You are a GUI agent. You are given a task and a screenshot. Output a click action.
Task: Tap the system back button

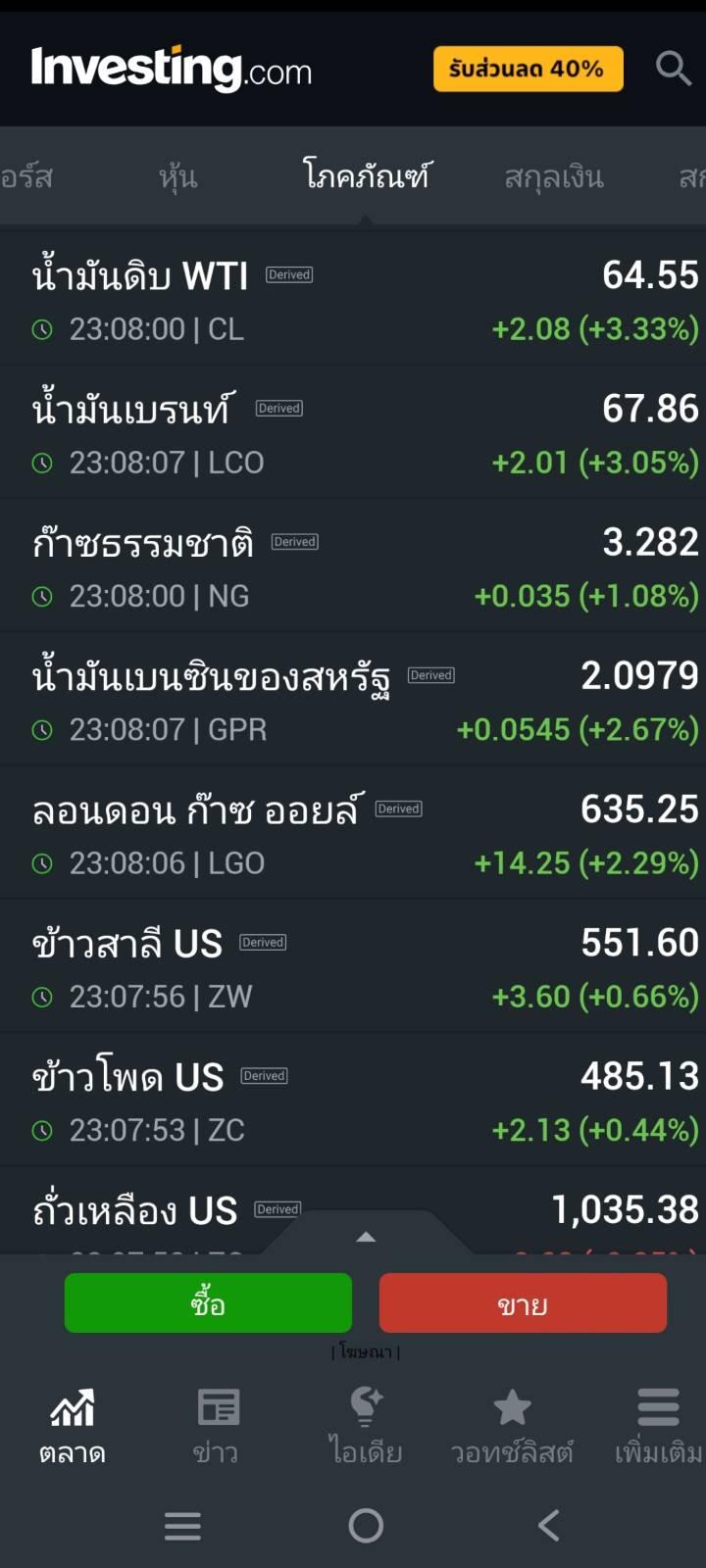[x=549, y=1525]
